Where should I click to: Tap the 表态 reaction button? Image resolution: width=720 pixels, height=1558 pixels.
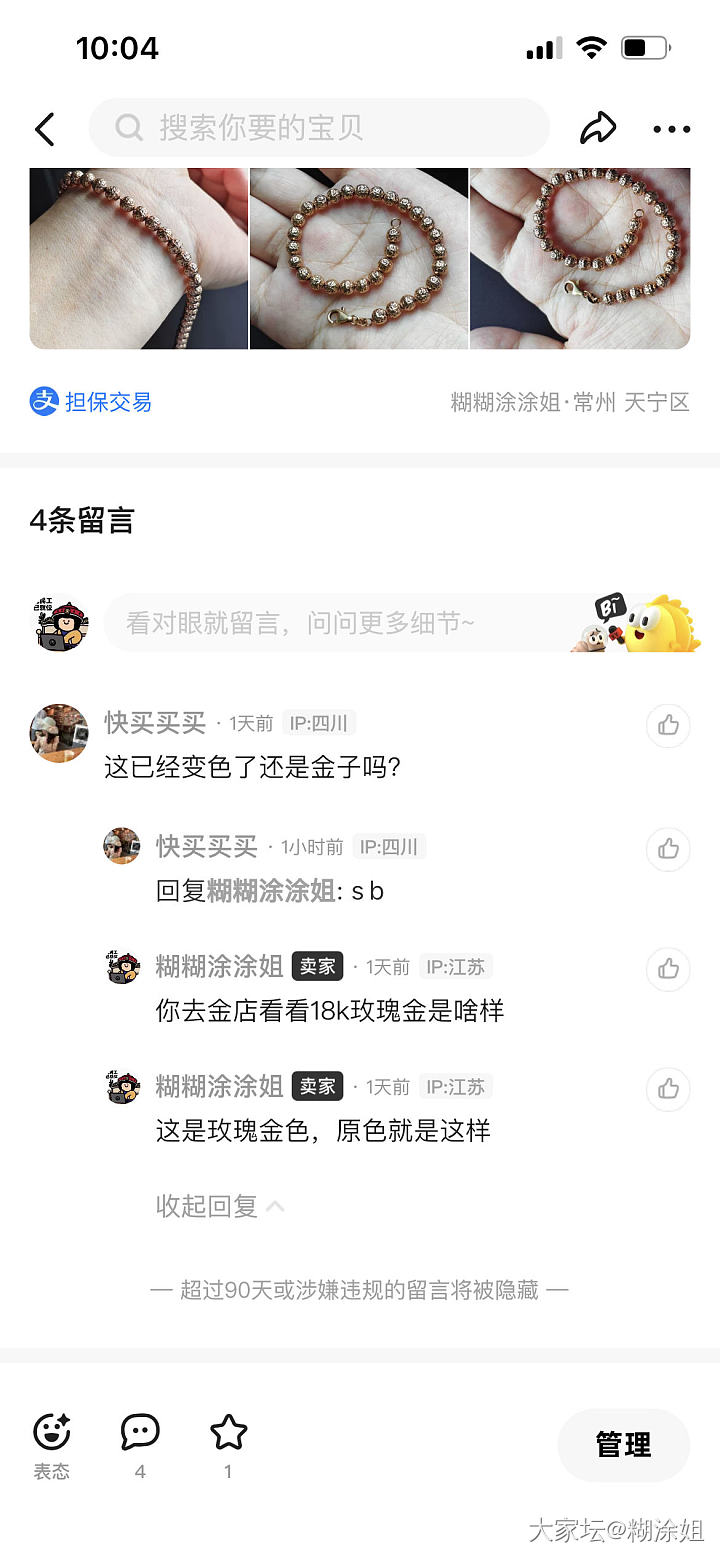[52, 1443]
